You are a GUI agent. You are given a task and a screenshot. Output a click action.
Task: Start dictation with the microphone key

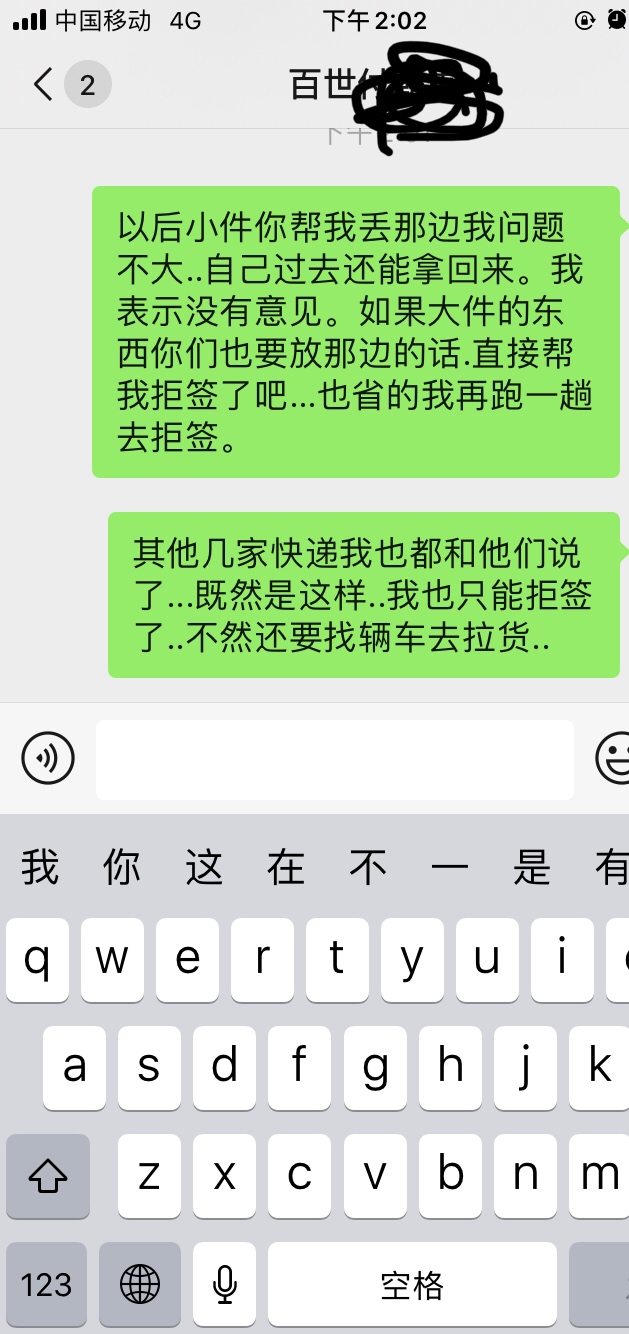[x=225, y=1284]
